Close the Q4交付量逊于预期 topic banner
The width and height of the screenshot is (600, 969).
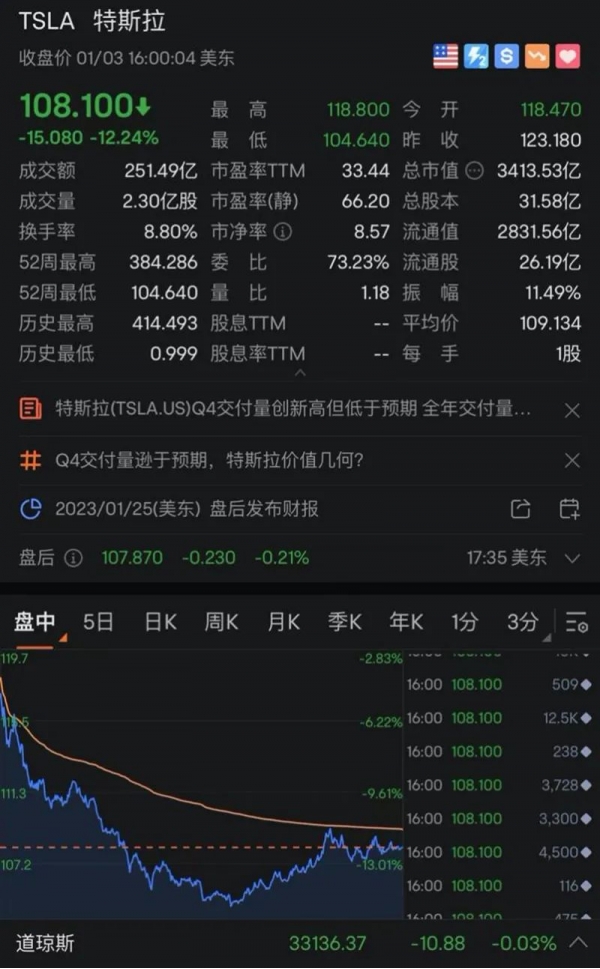tap(572, 460)
